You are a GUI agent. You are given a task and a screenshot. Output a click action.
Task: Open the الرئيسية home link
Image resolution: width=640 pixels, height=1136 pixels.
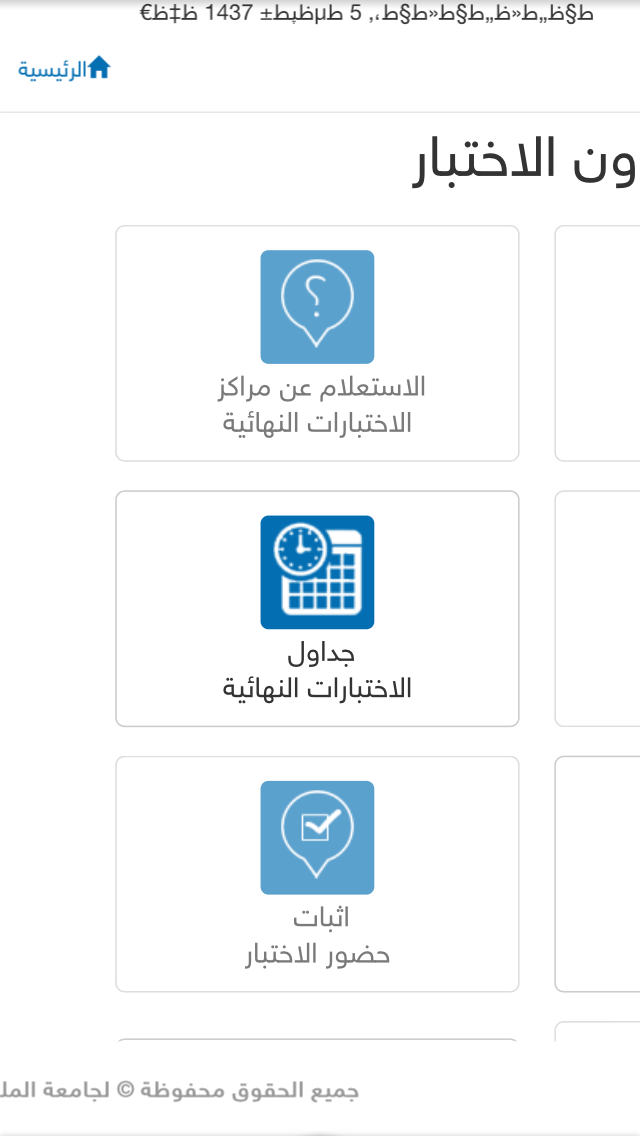coord(64,69)
